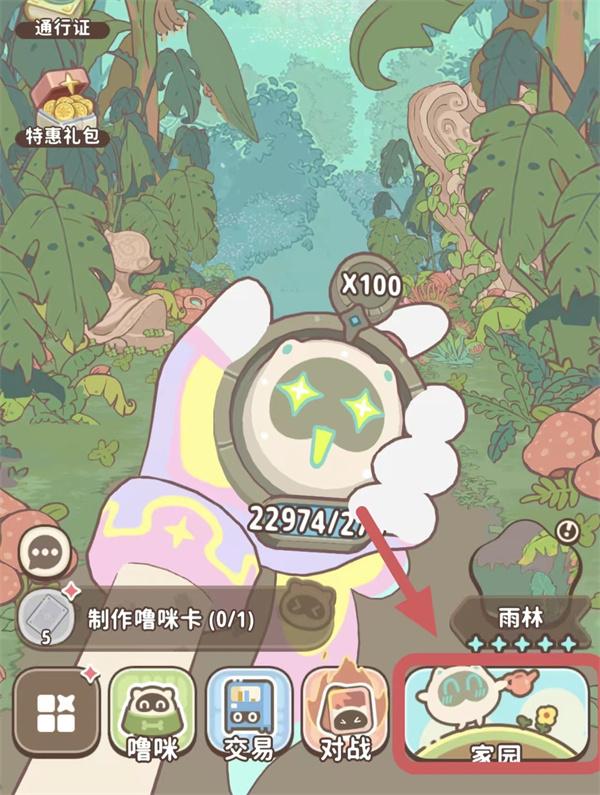Go to 家园 home

click(496, 714)
